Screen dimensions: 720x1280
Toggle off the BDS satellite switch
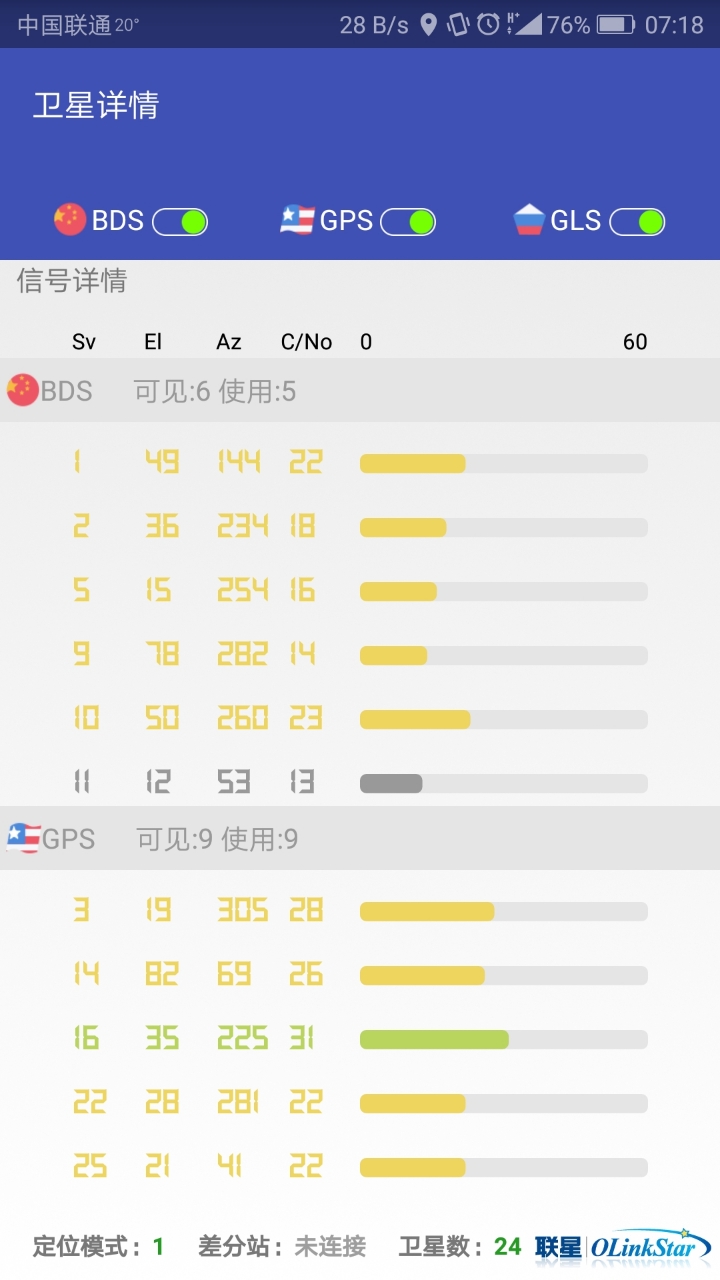tap(180, 222)
